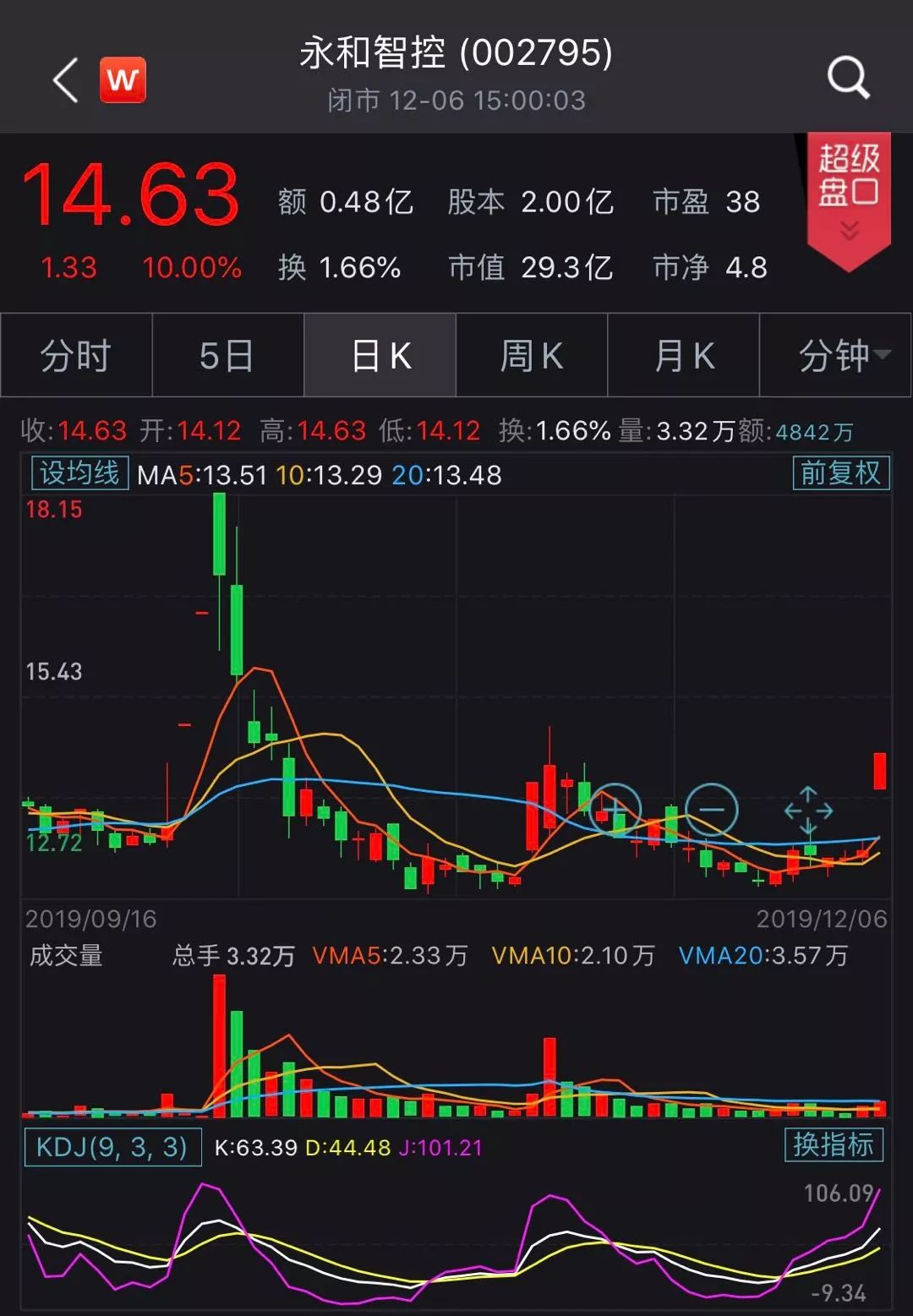The image size is (913, 1316).
Task: Zoom in the chart with plus icon
Action: pyautogui.click(x=615, y=810)
